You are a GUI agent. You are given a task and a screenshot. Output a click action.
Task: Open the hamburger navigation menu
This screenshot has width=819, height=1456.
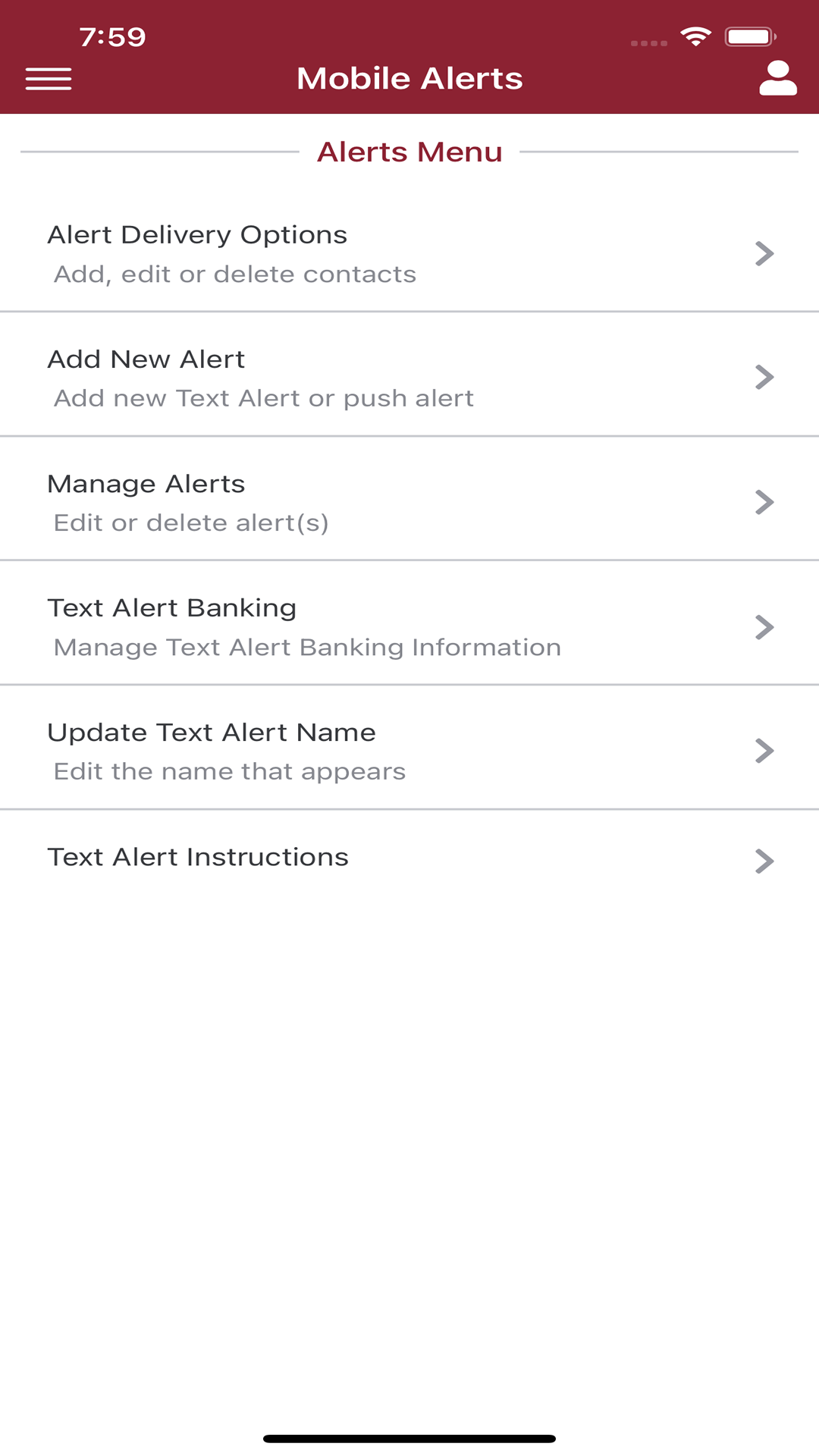point(48,78)
